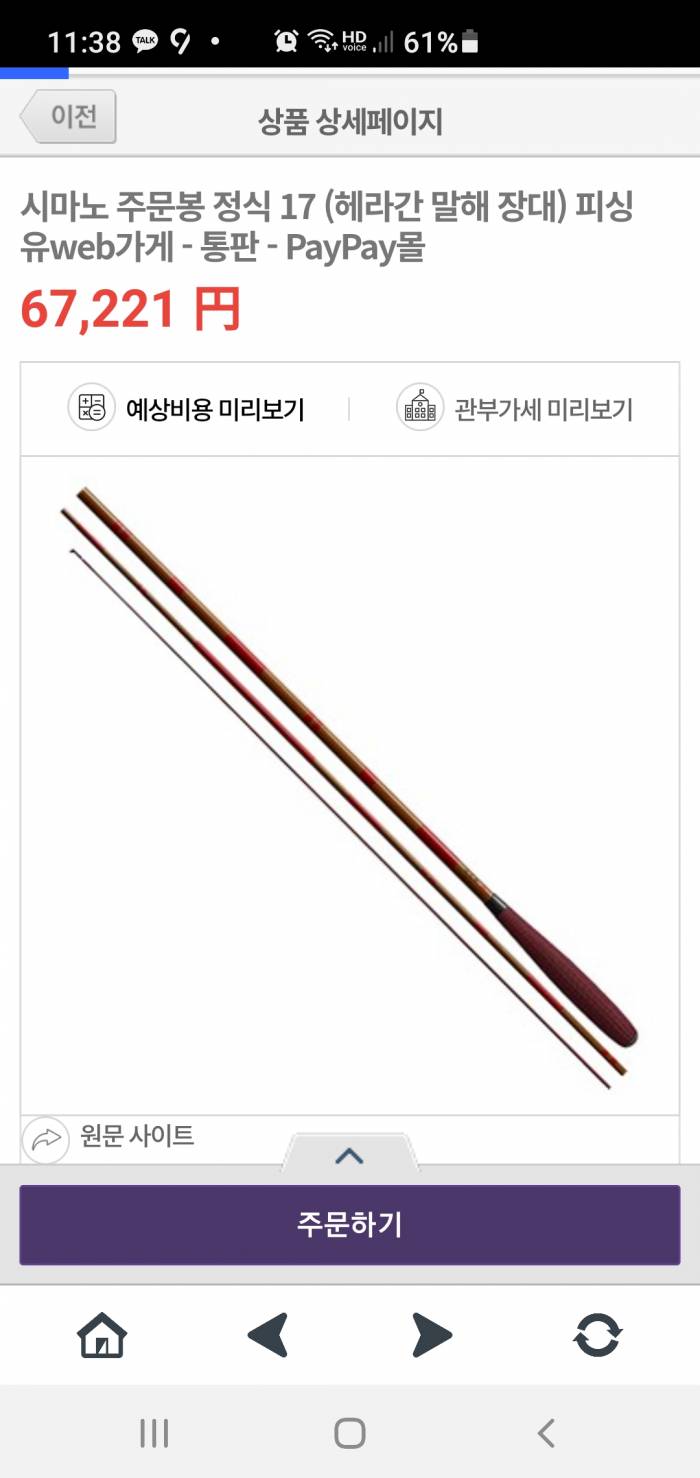Open the fishing rod product image
Screen dimensions: 700x1478
click(x=350, y=785)
